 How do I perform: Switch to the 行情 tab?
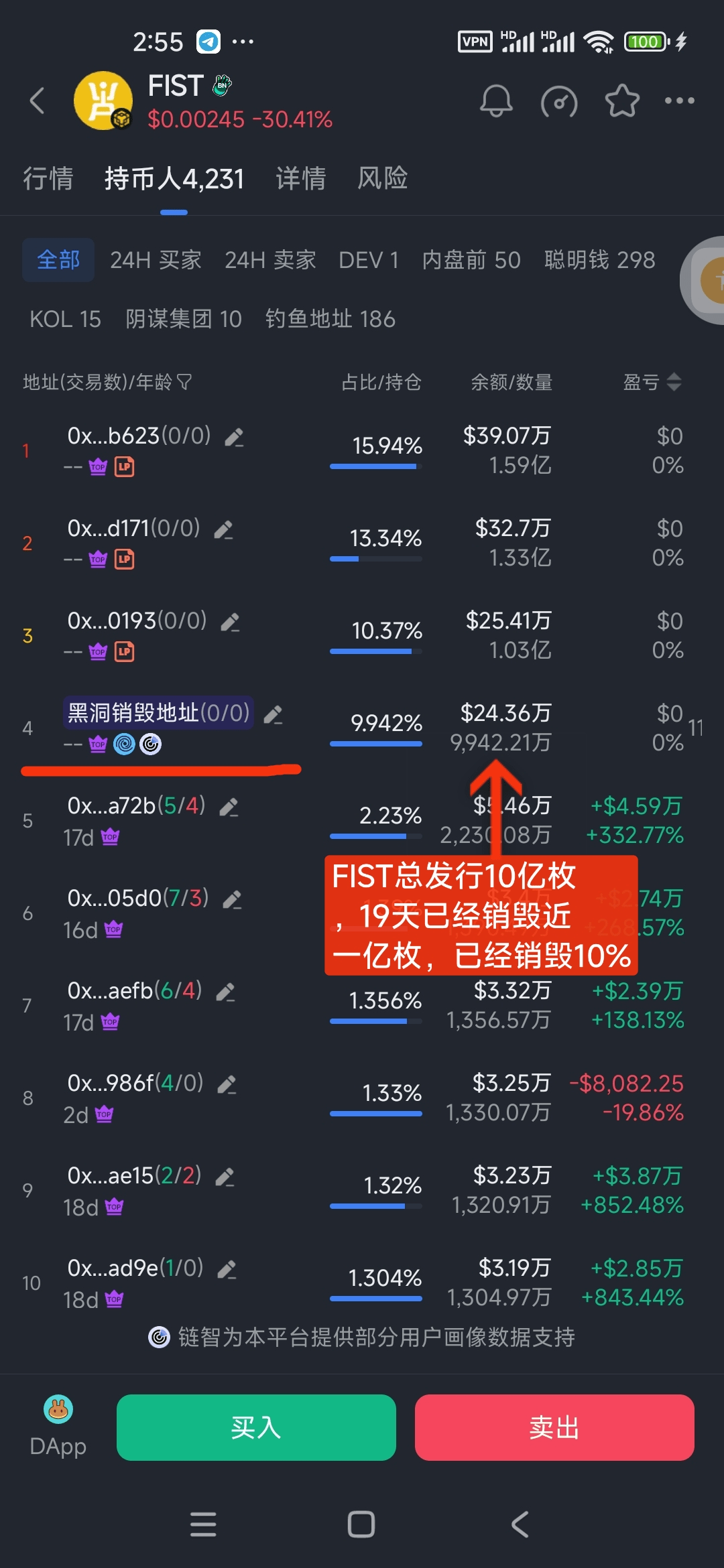[x=48, y=179]
